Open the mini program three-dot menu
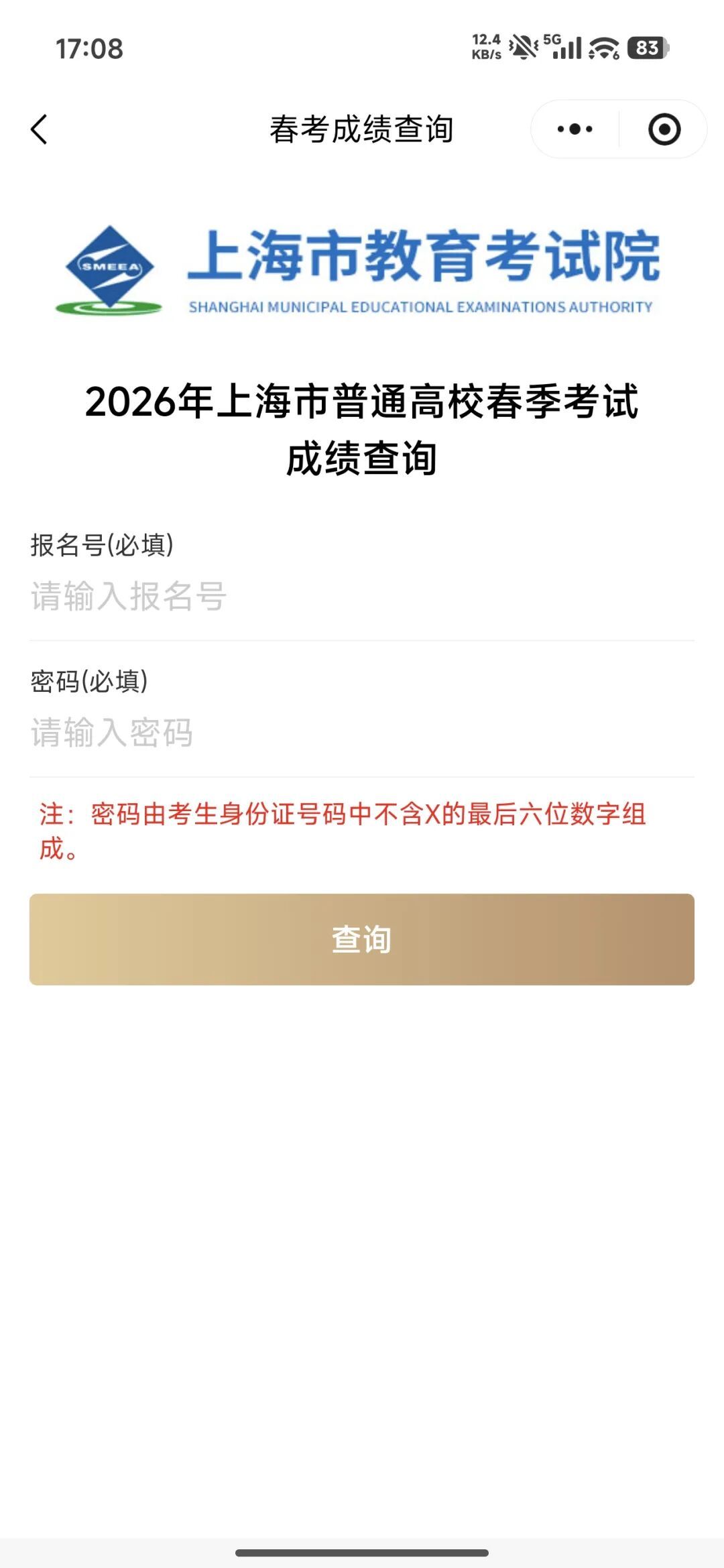Viewport: 724px width, 1568px height. click(x=575, y=129)
